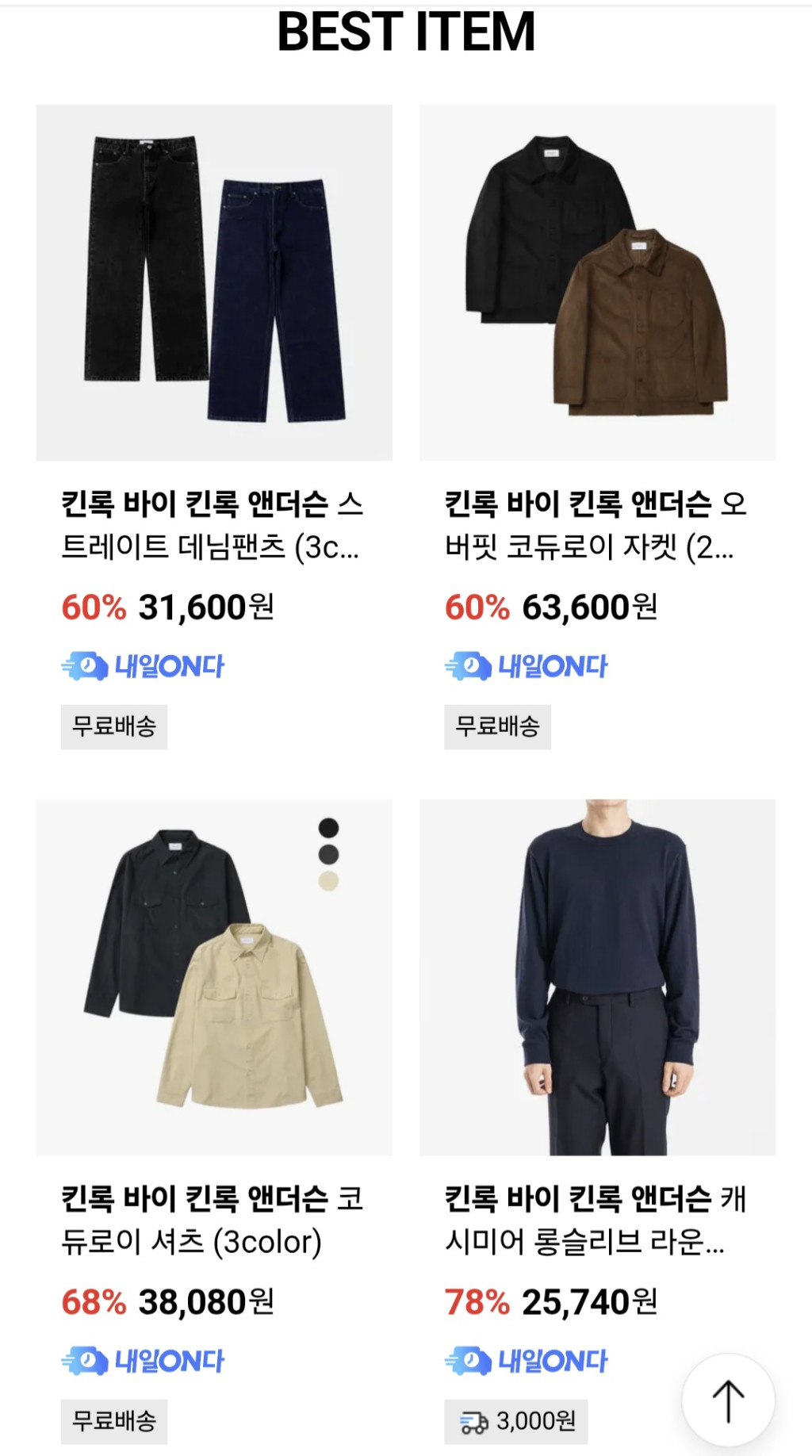Tap the scroll-to-top arrow button
Image resolution: width=812 pixels, height=1456 pixels.
(728, 1400)
